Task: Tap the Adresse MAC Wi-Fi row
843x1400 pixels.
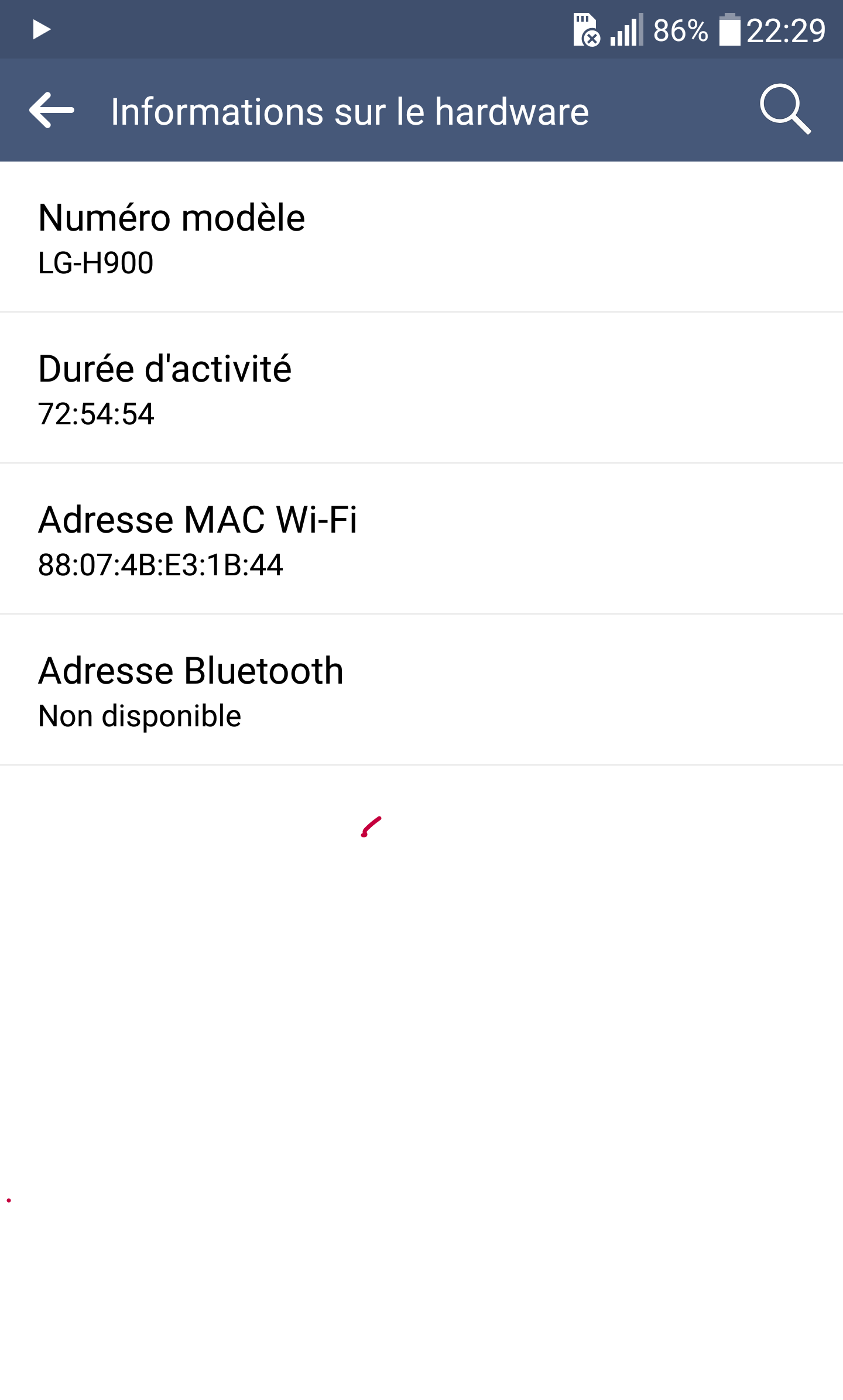Action: 421,539
